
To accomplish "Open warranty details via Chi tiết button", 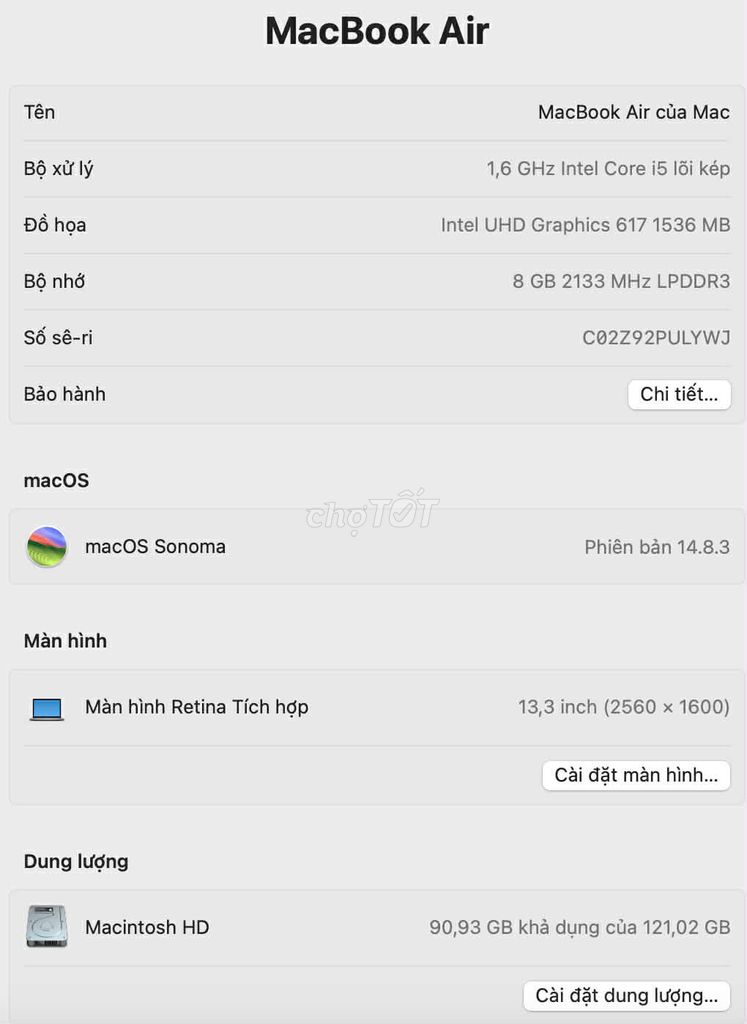I will [x=679, y=394].
